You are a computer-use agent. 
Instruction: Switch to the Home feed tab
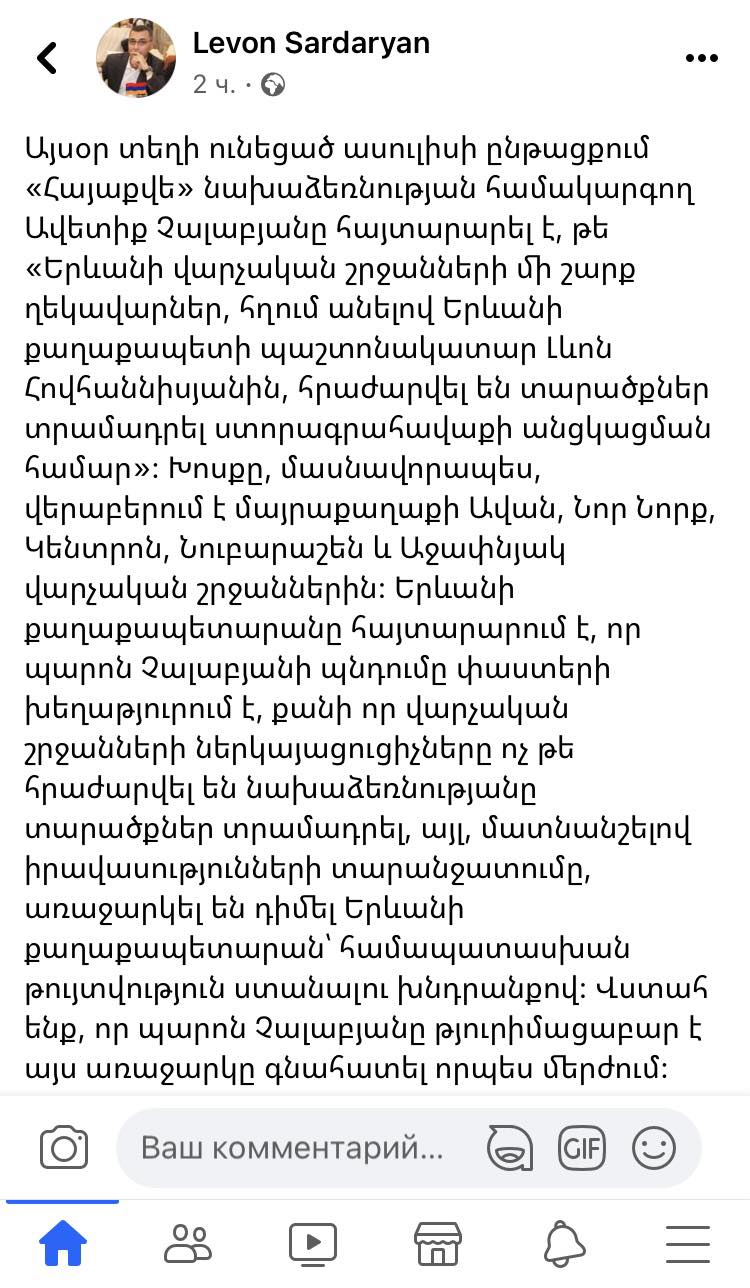point(62,1244)
